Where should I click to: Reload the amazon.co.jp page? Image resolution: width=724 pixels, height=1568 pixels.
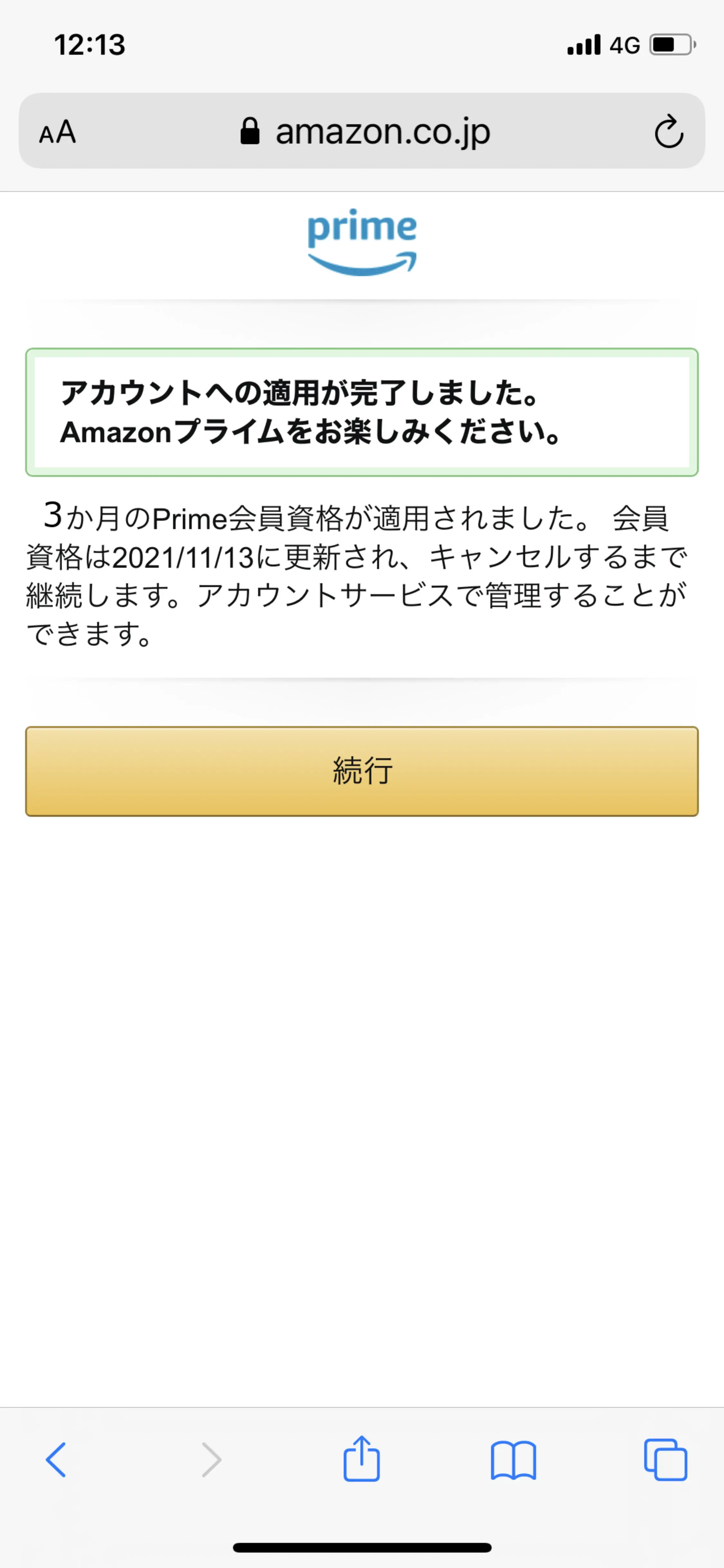point(668,132)
